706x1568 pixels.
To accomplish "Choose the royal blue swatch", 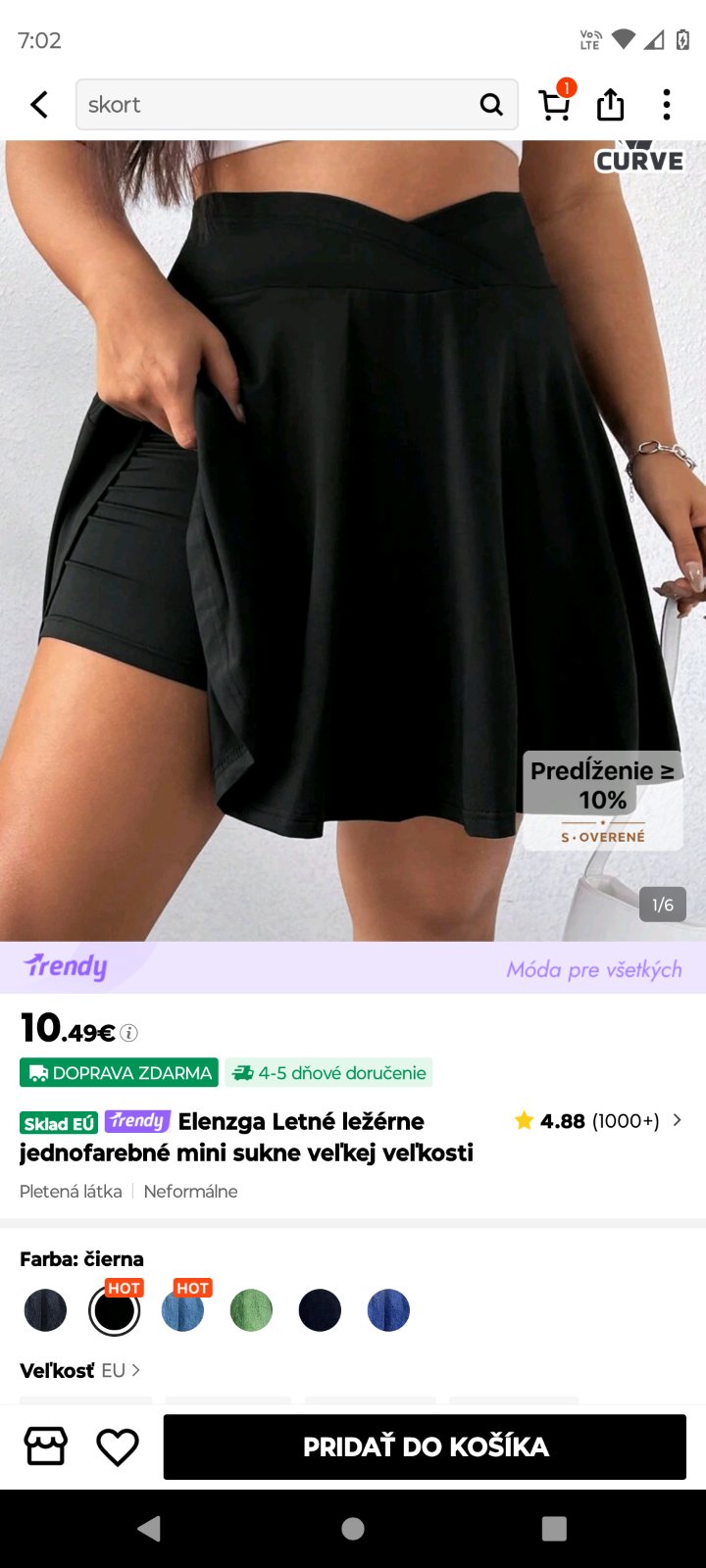I will 388,1311.
